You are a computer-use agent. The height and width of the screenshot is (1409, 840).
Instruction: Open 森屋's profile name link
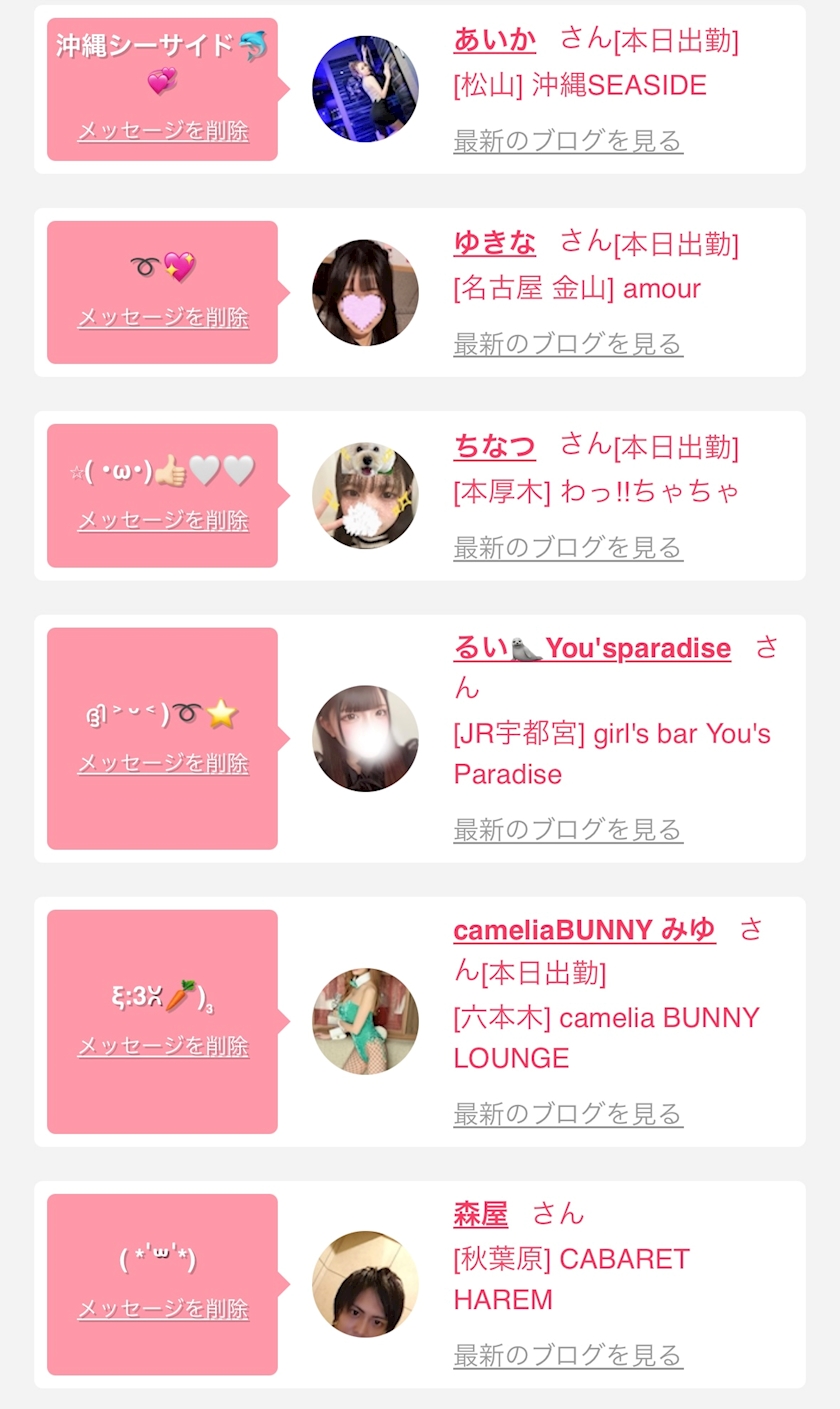(x=480, y=1214)
